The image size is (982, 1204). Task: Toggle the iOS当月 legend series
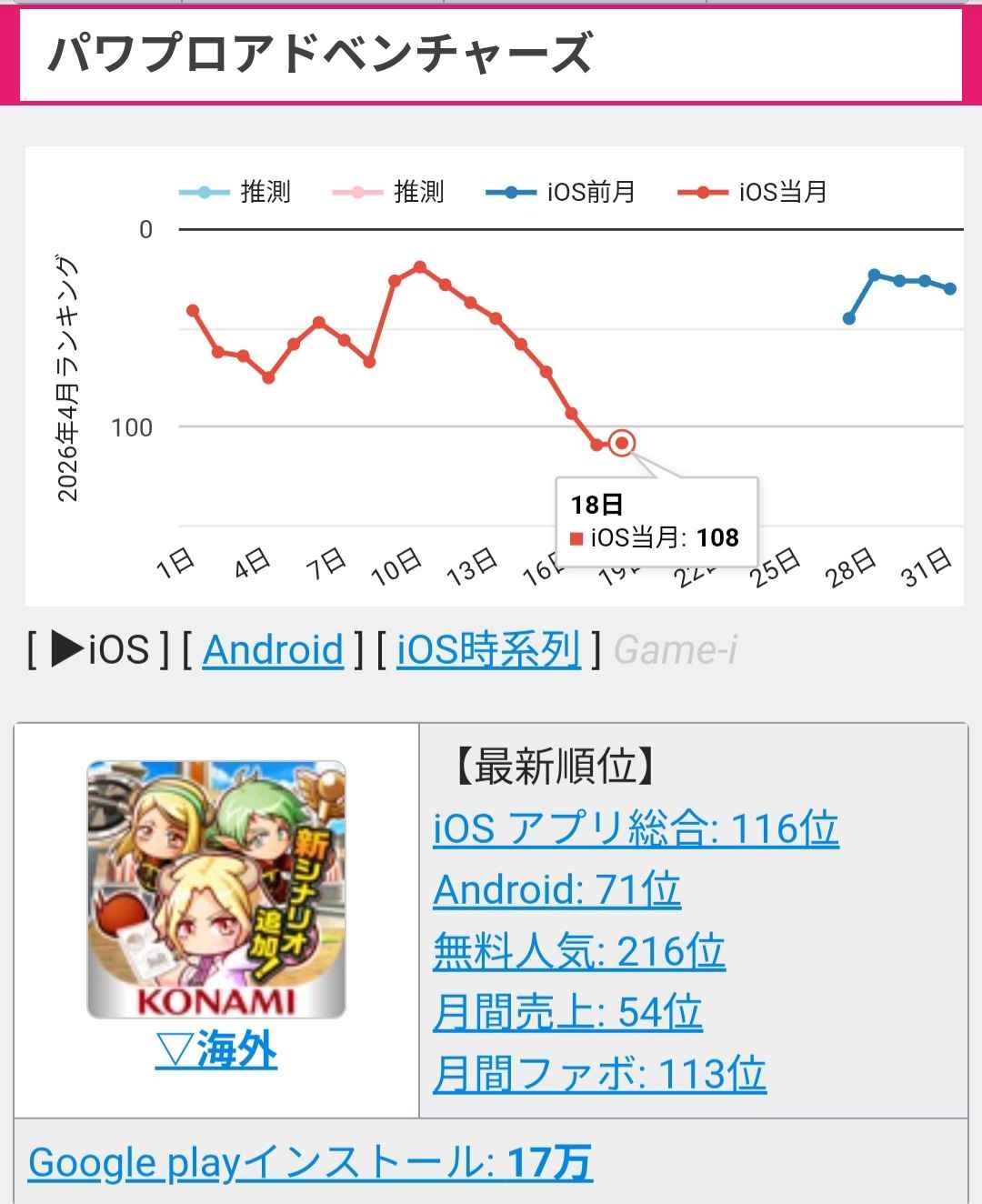click(753, 192)
